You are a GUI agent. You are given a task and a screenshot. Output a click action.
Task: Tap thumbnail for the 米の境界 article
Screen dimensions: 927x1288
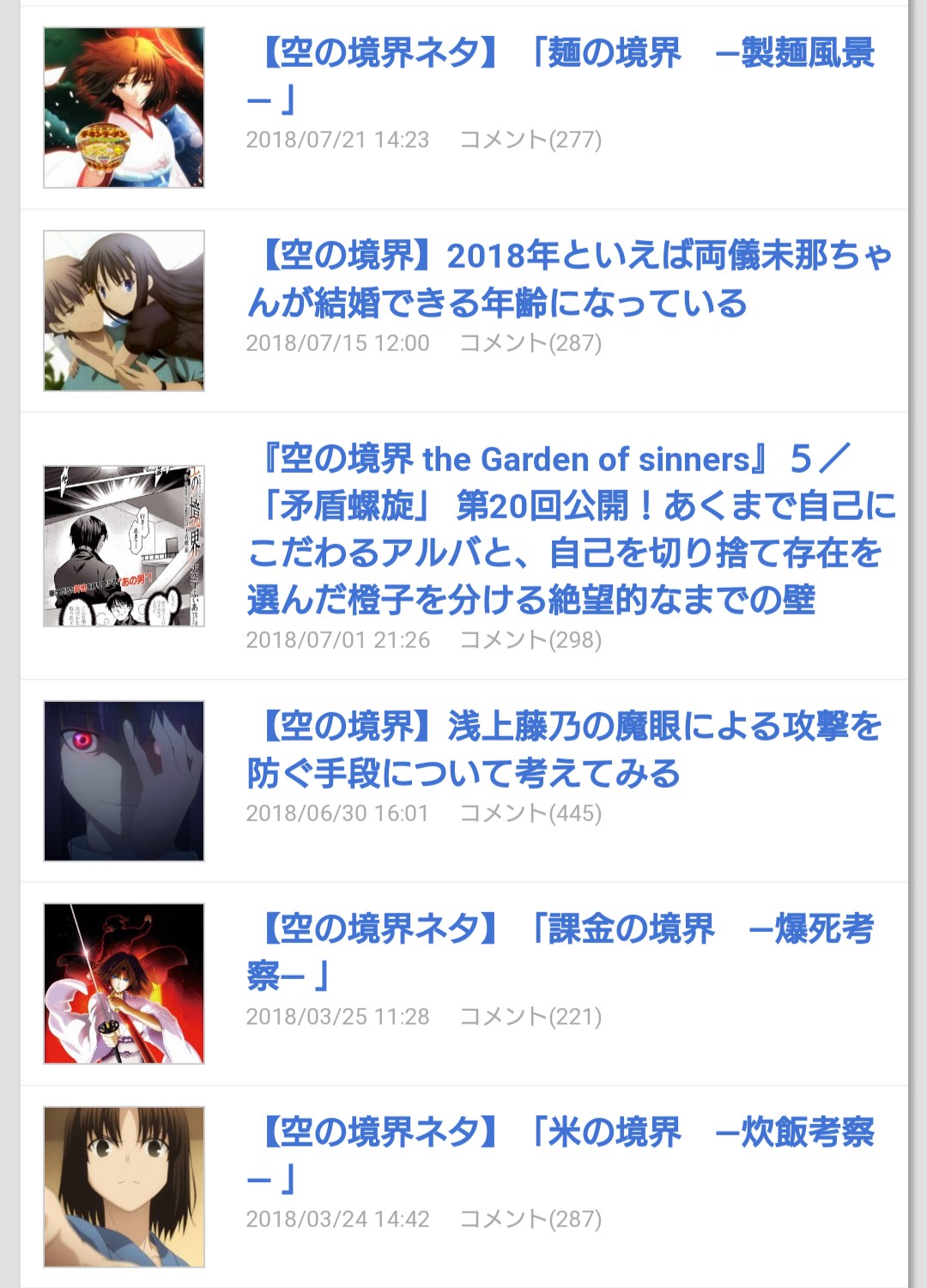[x=124, y=1187]
